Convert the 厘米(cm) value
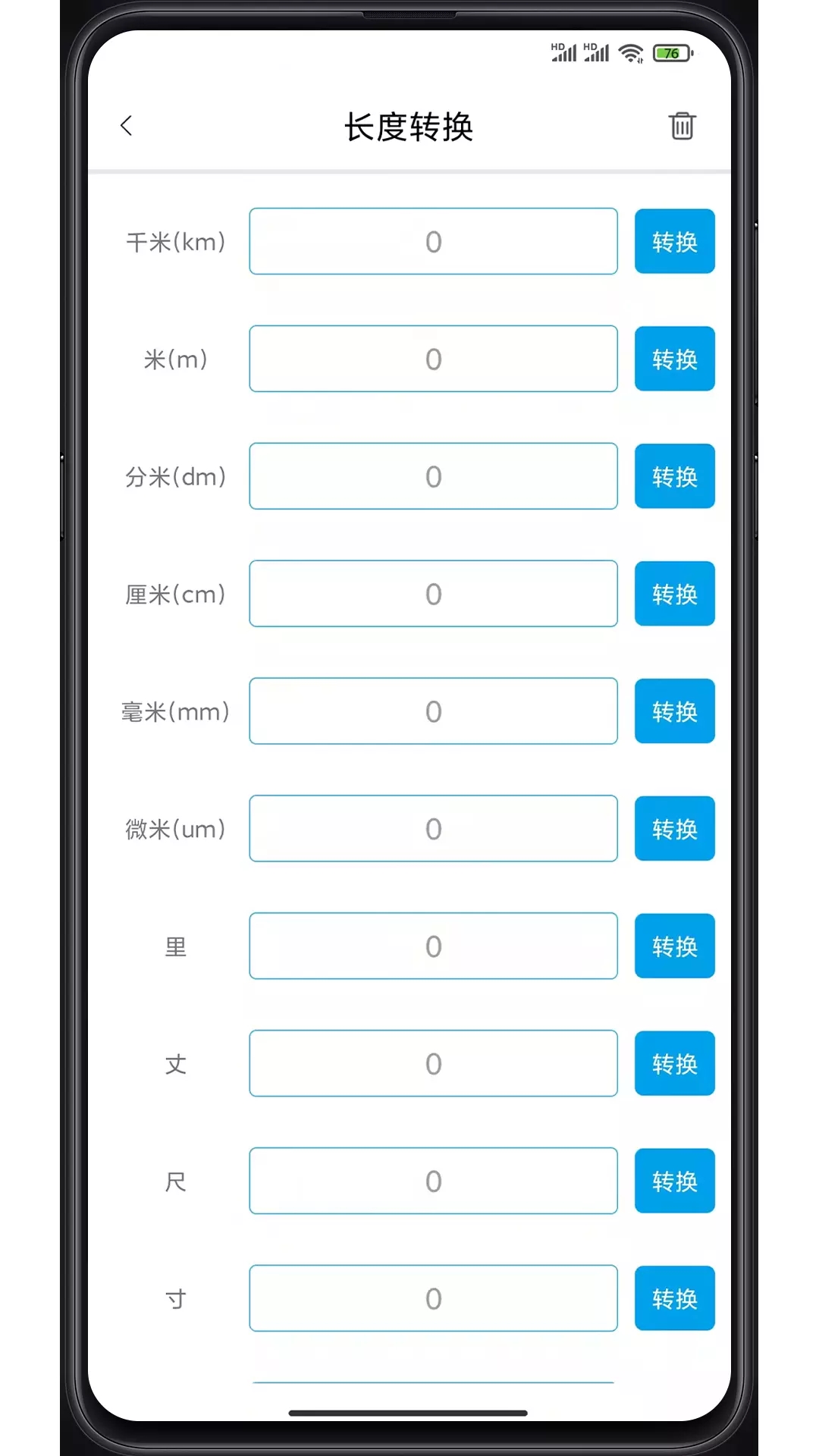 [674, 594]
